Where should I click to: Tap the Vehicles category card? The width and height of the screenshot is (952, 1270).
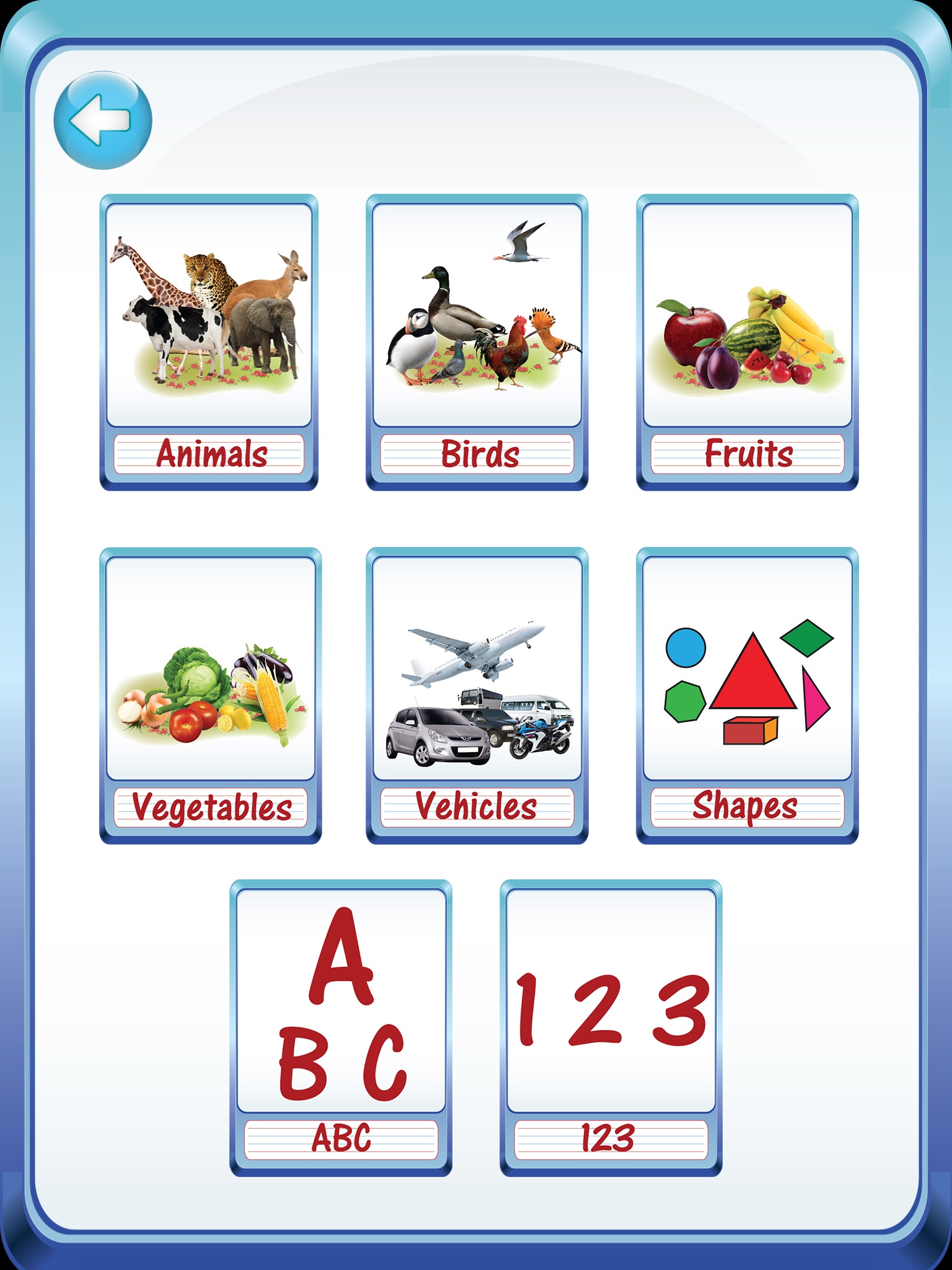click(x=477, y=696)
